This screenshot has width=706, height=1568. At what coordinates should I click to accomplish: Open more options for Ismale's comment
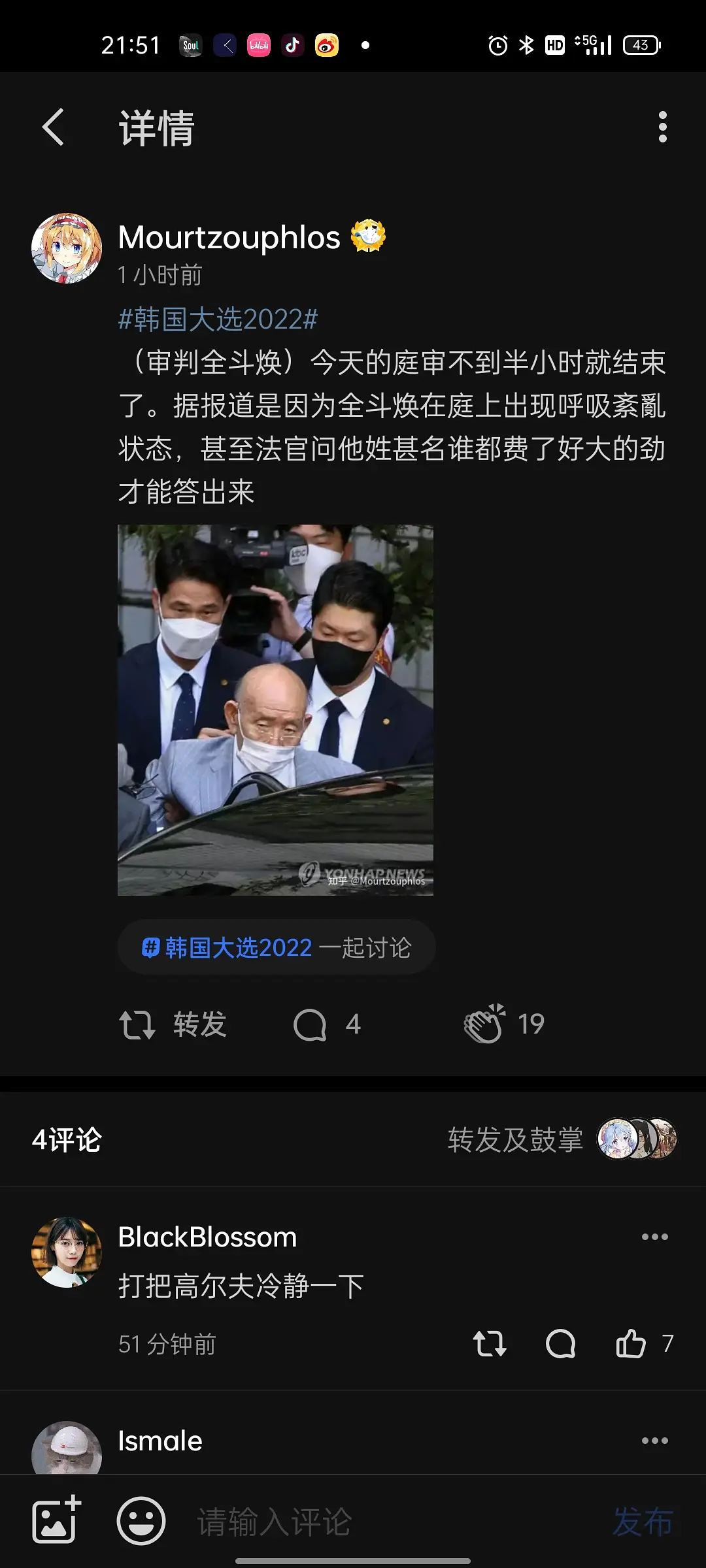pos(654,1441)
